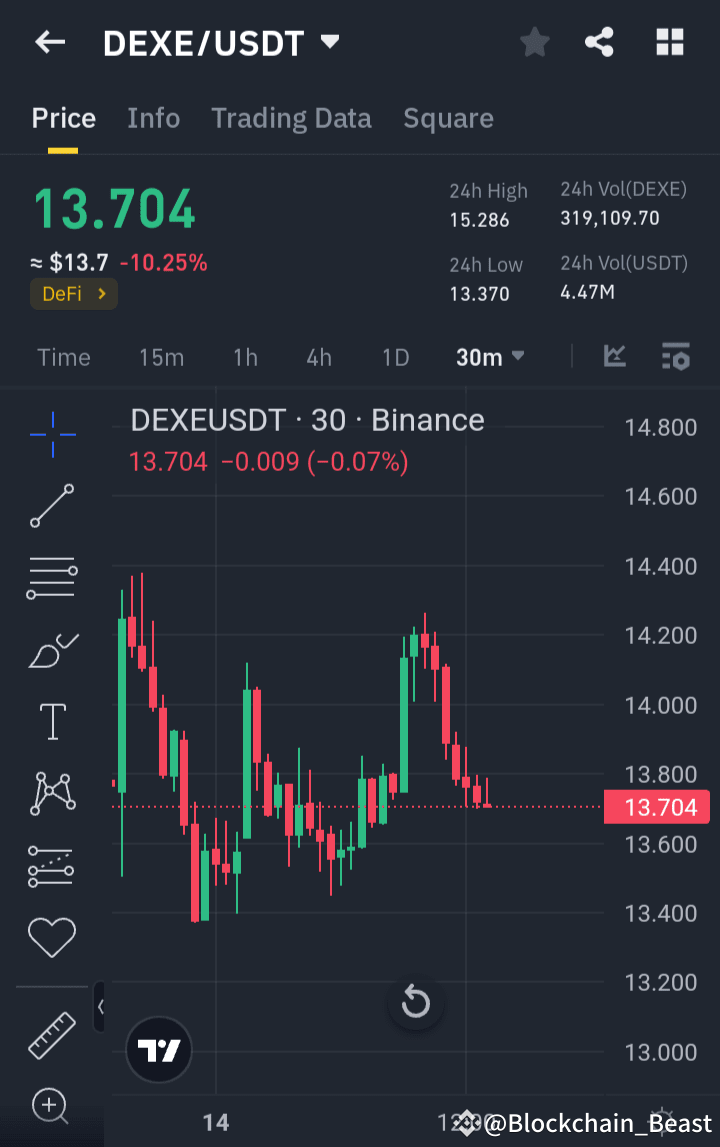
Task: Click the TradingView logo on the chart
Action: (x=158, y=1050)
